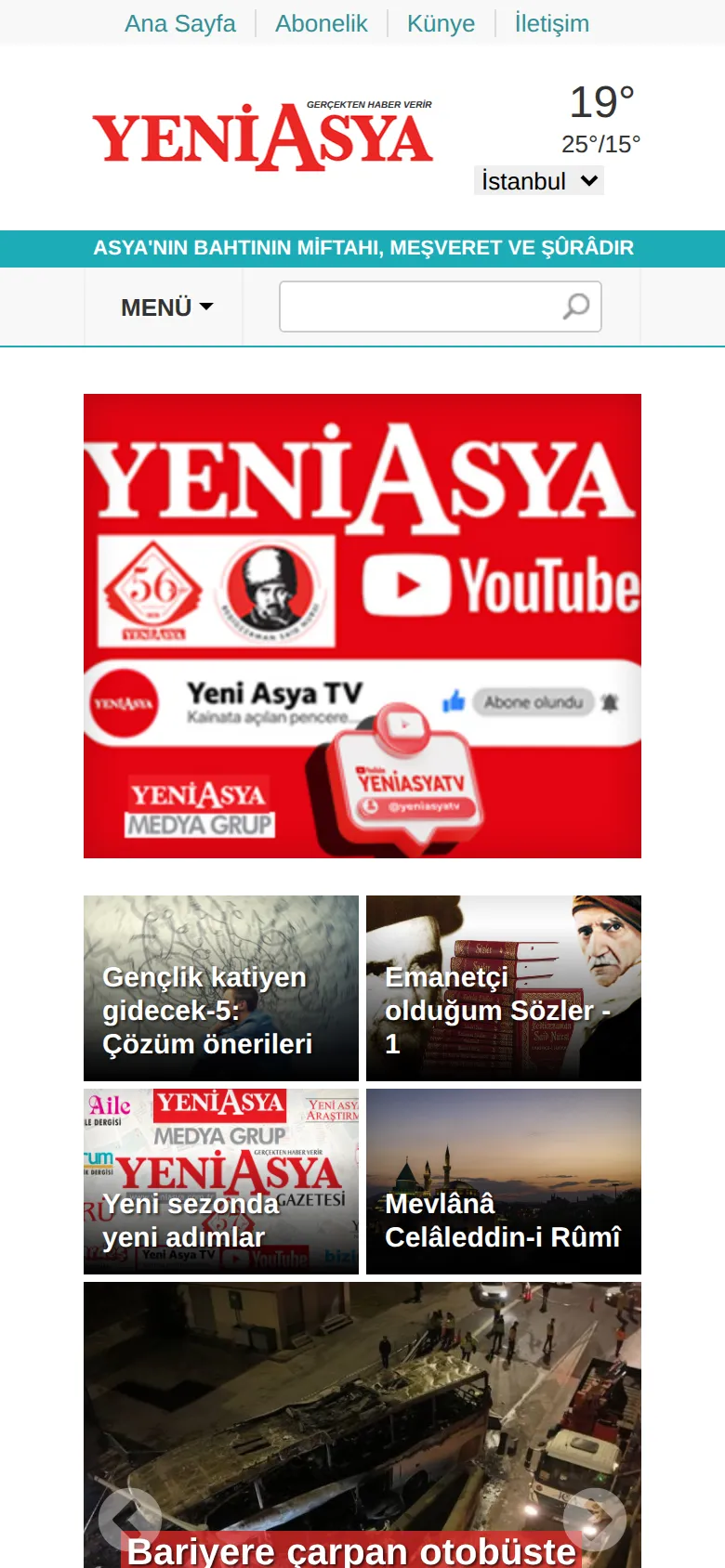Open Mevlânâ Celâleddin-i Rûmî article
The image size is (725, 1568).
click(x=504, y=1182)
